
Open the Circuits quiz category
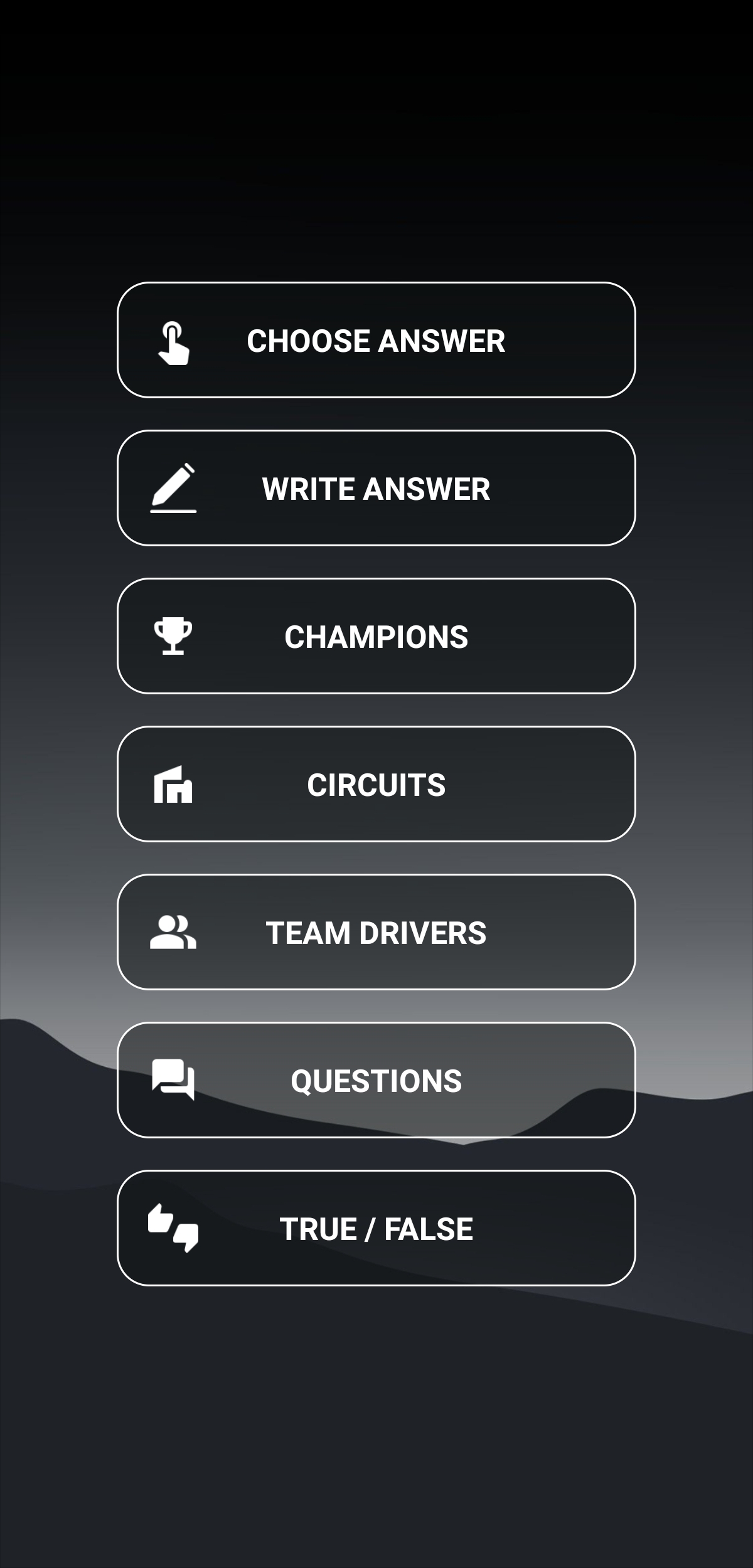pos(375,785)
